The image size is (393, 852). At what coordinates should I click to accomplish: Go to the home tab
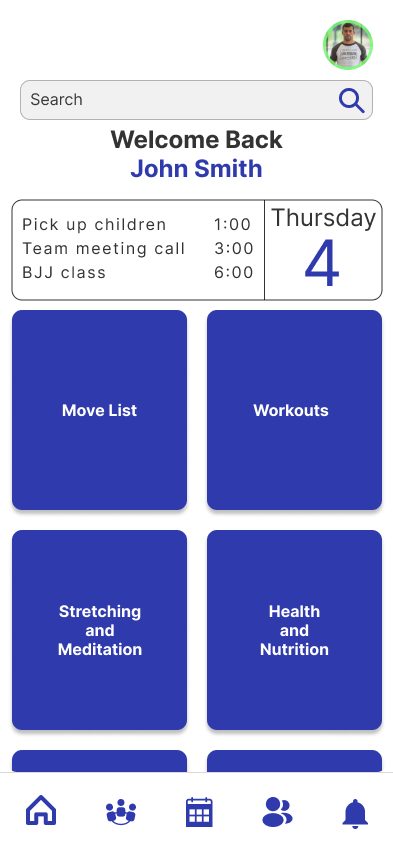pyautogui.click(x=41, y=812)
